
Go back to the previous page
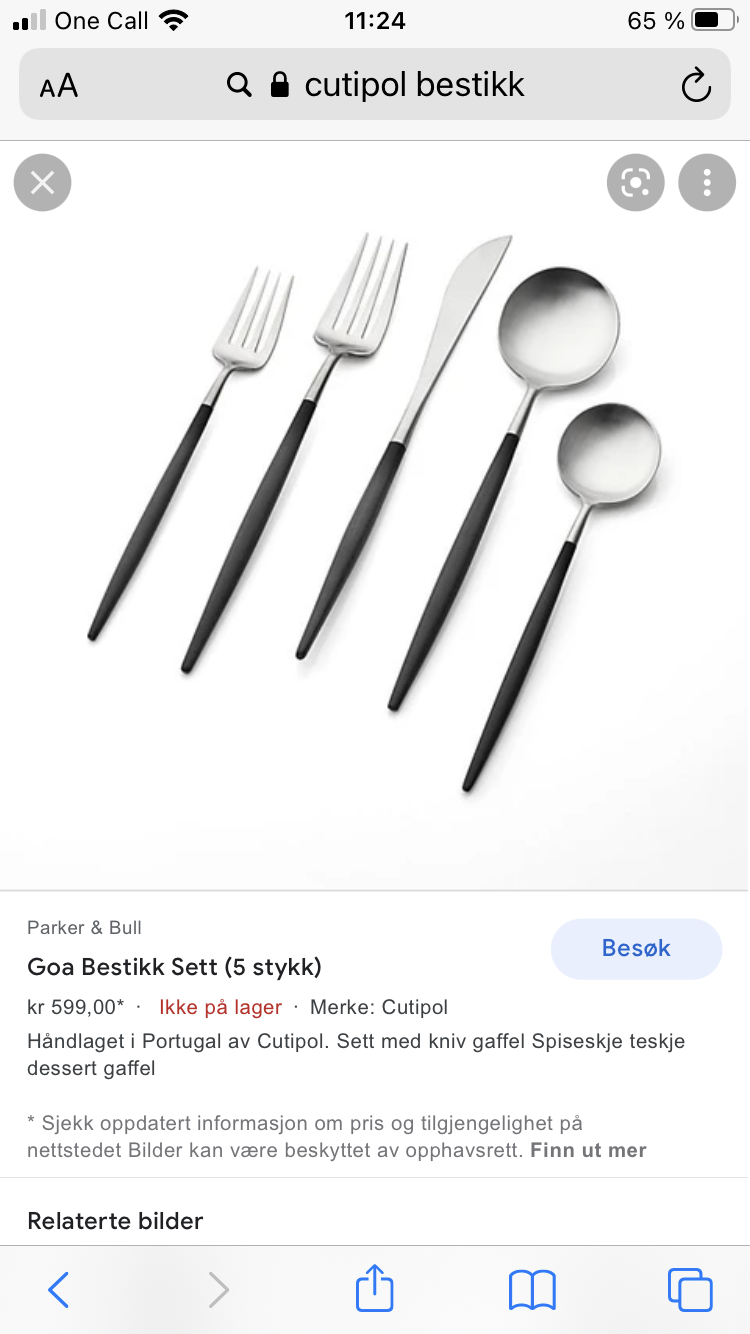(x=59, y=1290)
